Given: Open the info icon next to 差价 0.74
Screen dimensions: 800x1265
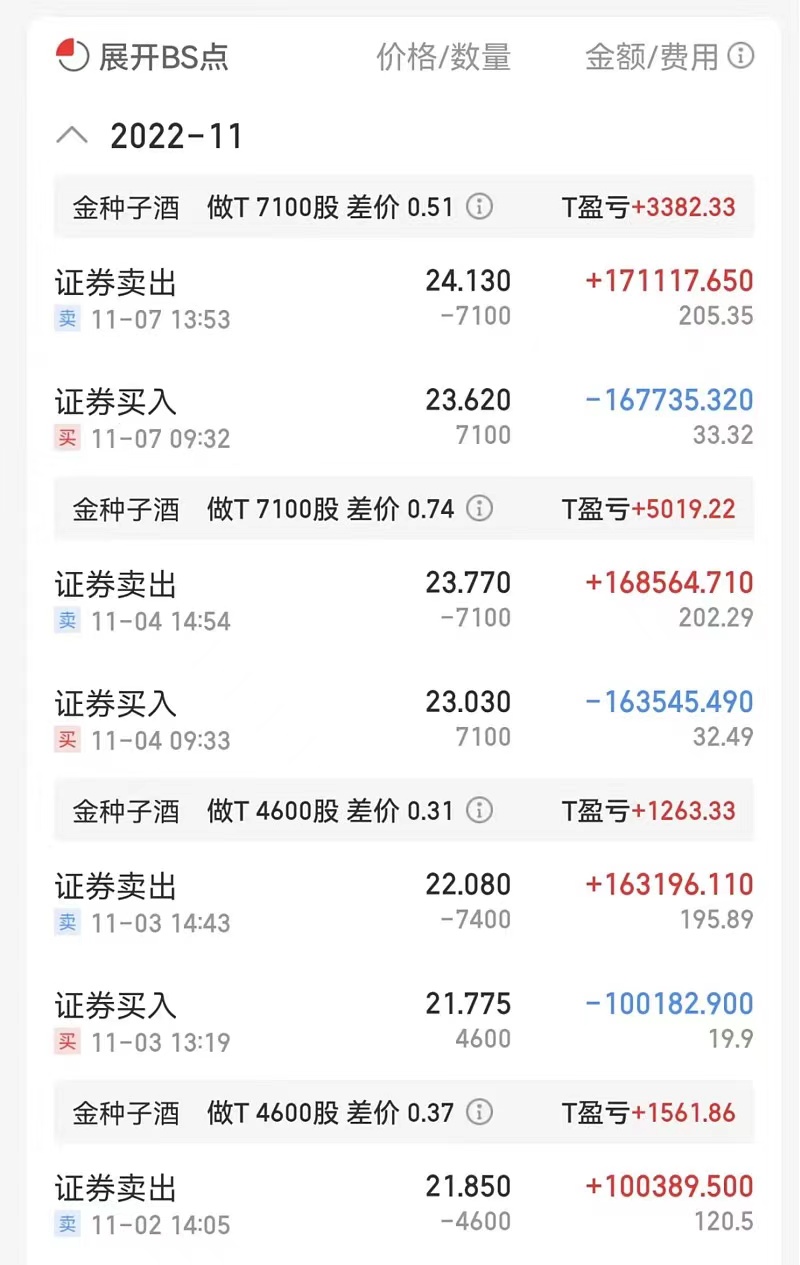Looking at the screenshot, I should [x=479, y=508].
